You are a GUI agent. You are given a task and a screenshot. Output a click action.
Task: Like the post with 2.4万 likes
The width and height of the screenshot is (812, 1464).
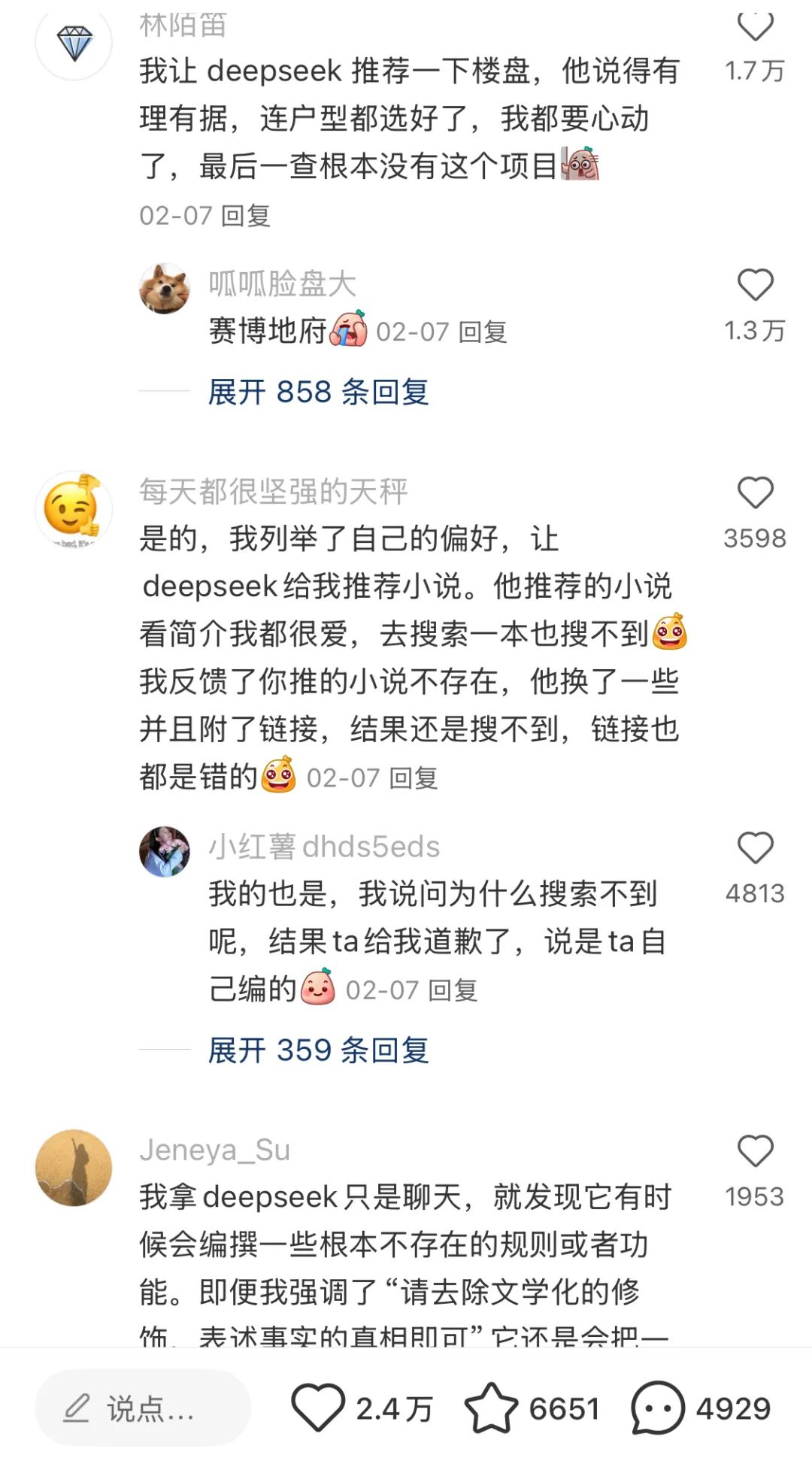(x=318, y=1408)
